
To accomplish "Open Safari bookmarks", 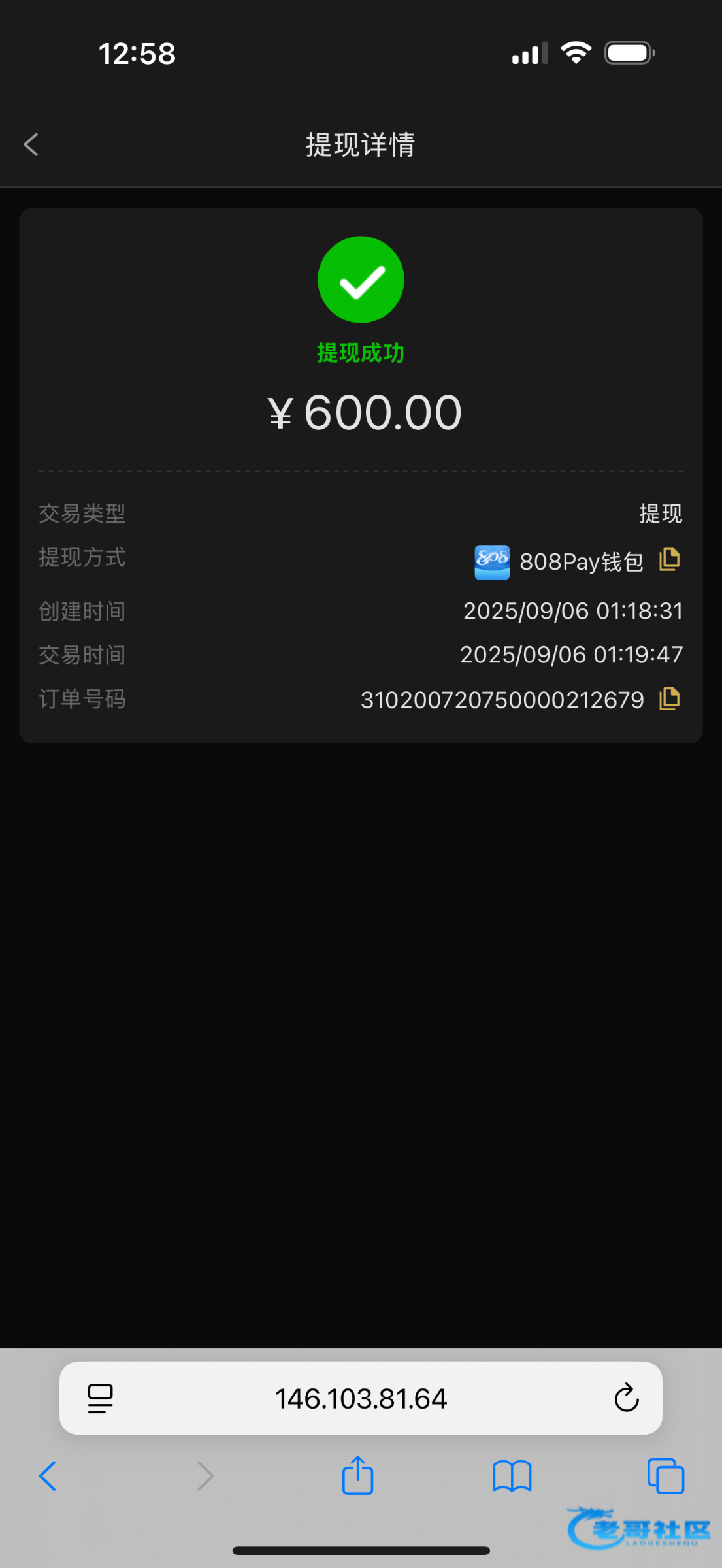I will point(512,1476).
